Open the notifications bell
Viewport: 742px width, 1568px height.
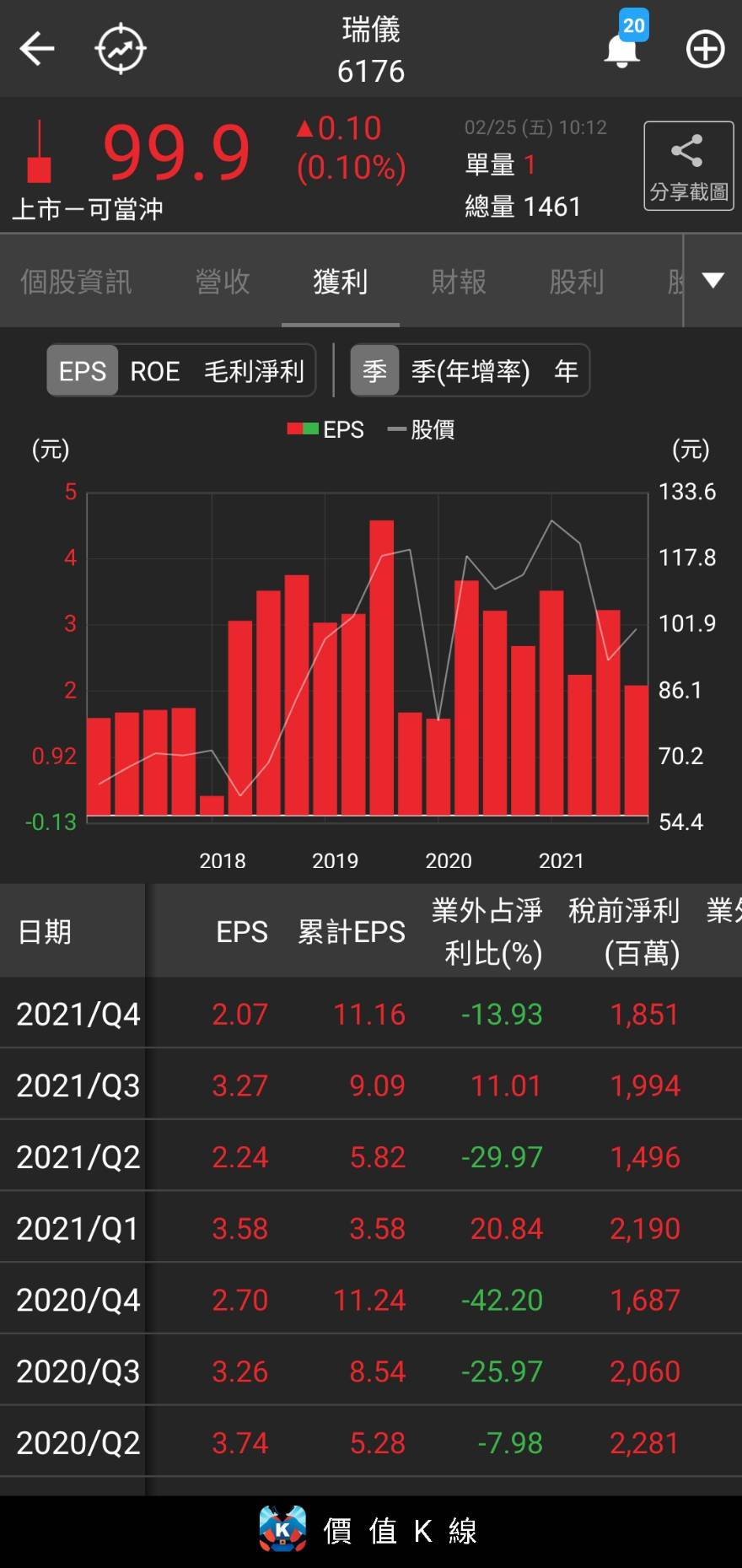click(x=622, y=50)
